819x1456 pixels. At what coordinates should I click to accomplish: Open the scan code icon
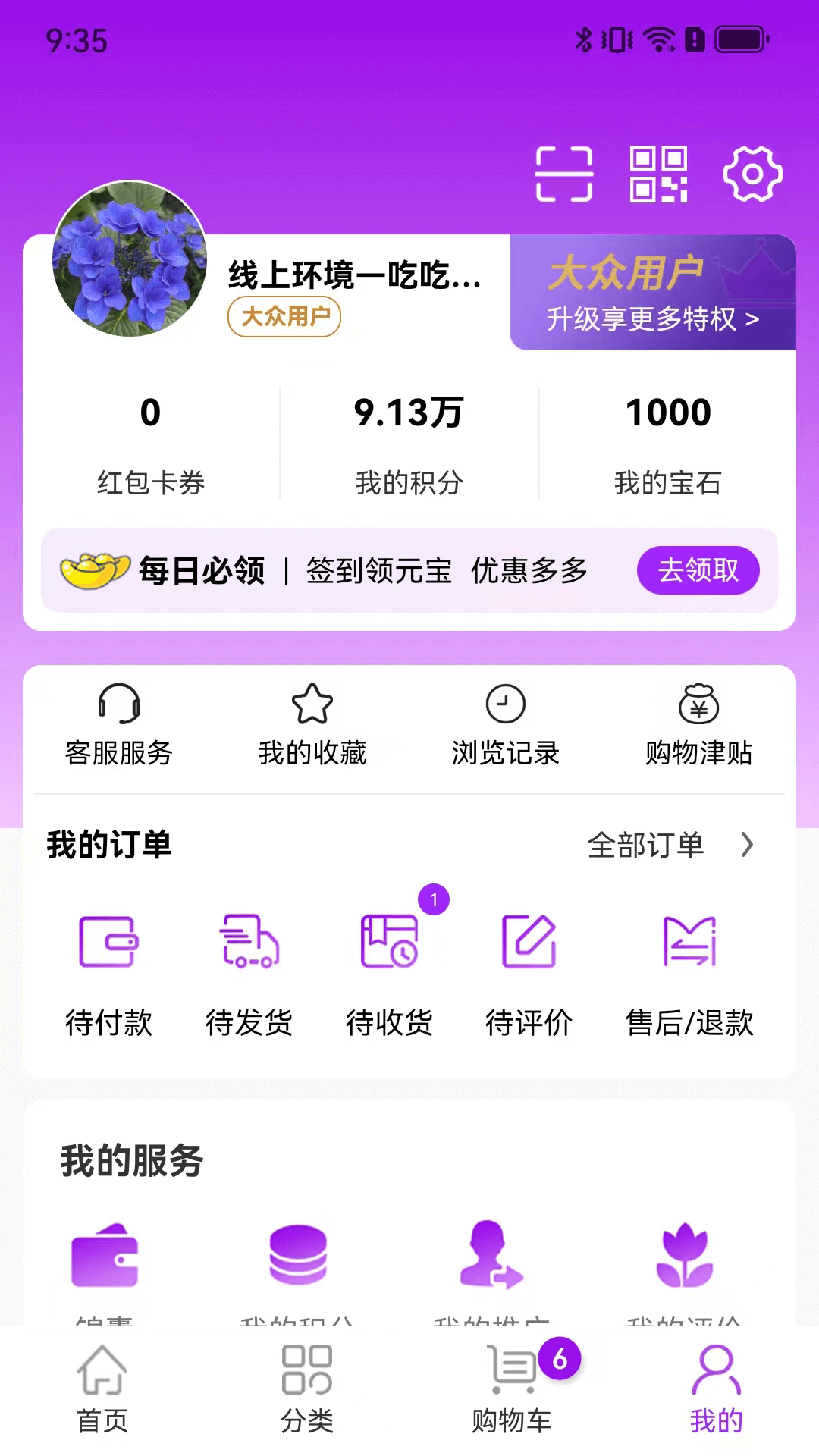coord(563,174)
